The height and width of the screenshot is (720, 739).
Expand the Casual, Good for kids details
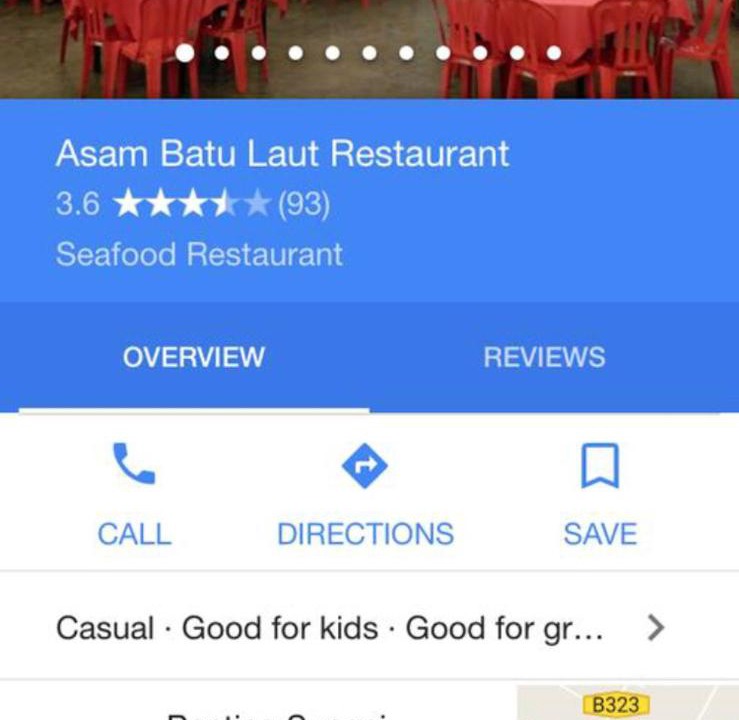point(360,628)
